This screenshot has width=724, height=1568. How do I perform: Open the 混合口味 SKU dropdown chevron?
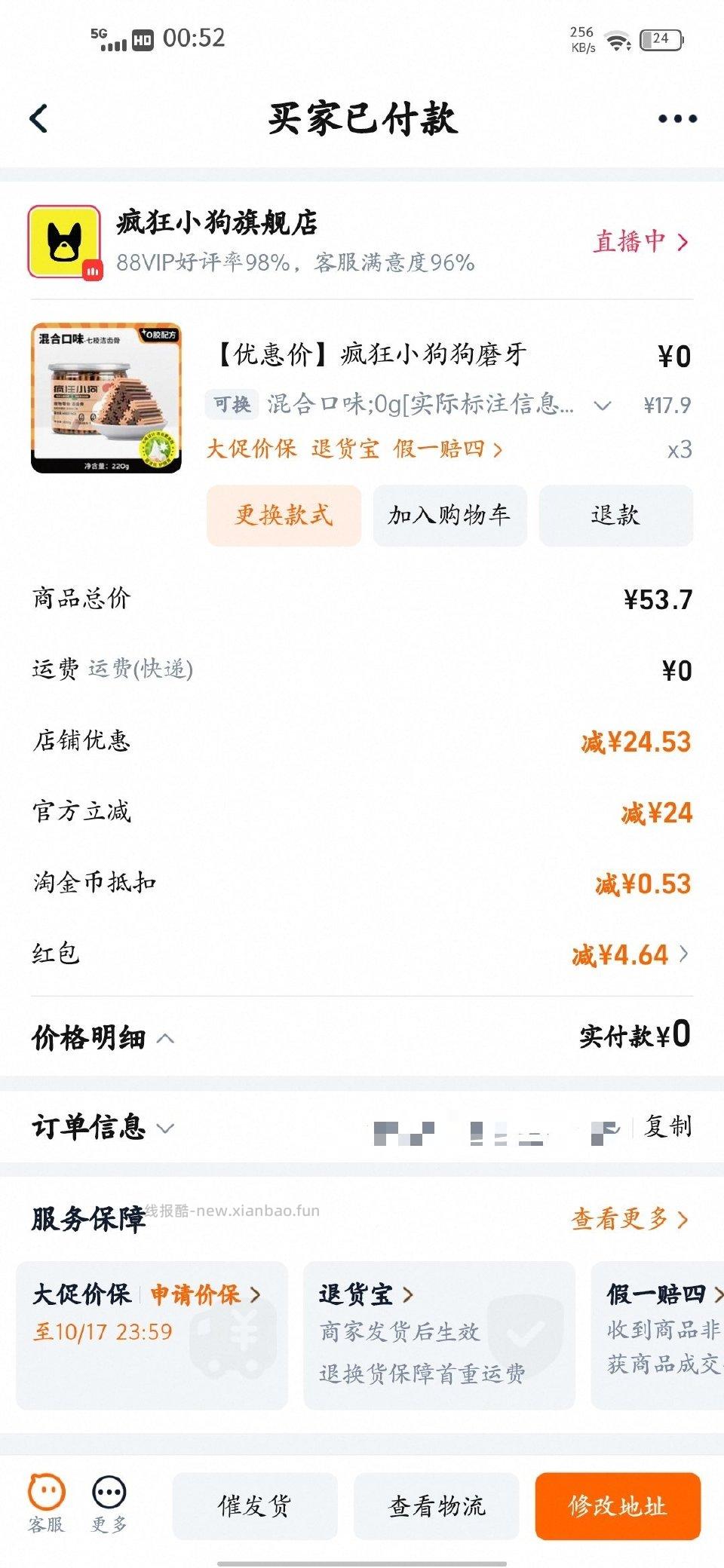[x=602, y=406]
